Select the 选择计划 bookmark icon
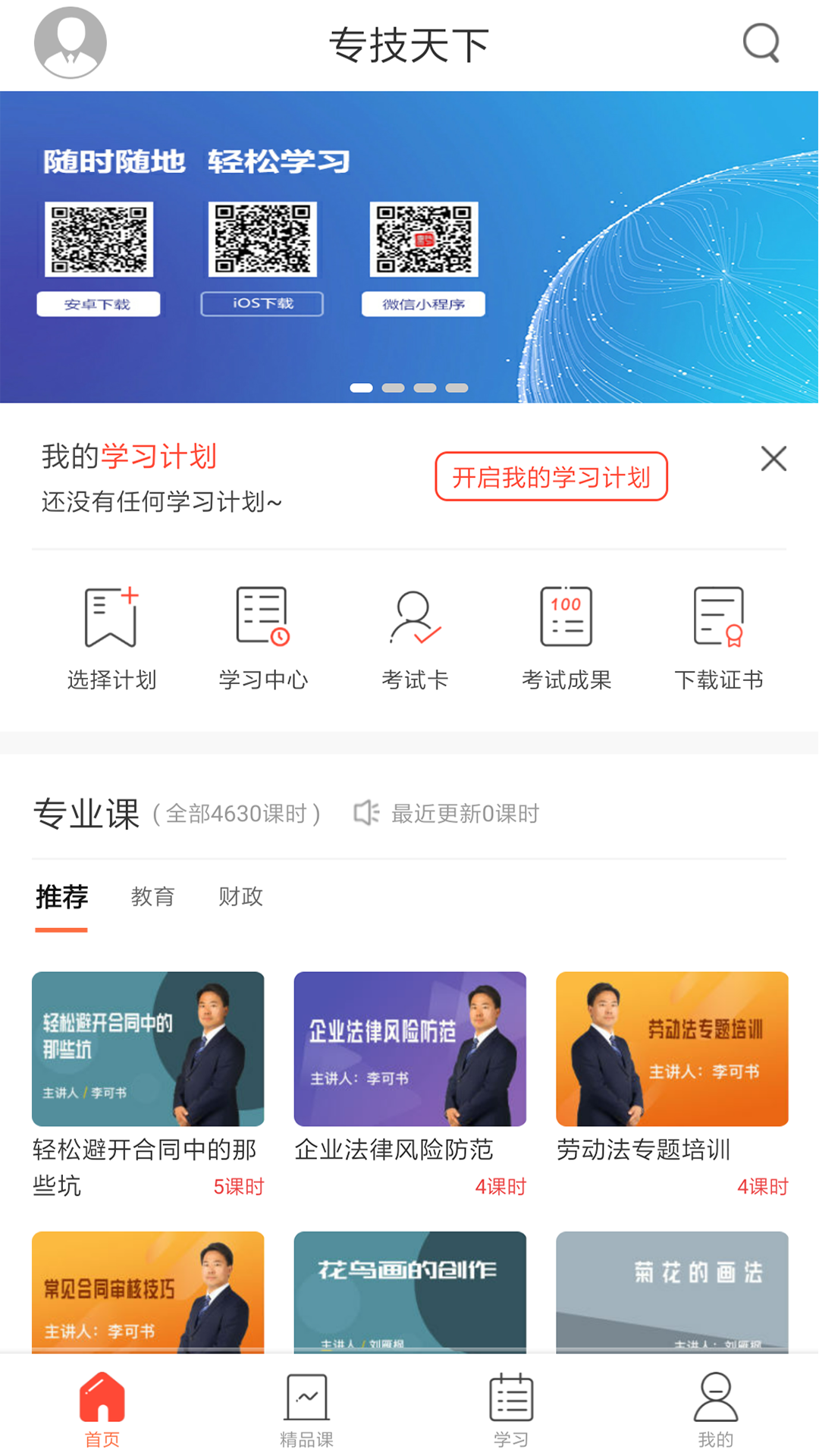Image resolution: width=819 pixels, height=1456 pixels. point(112,616)
